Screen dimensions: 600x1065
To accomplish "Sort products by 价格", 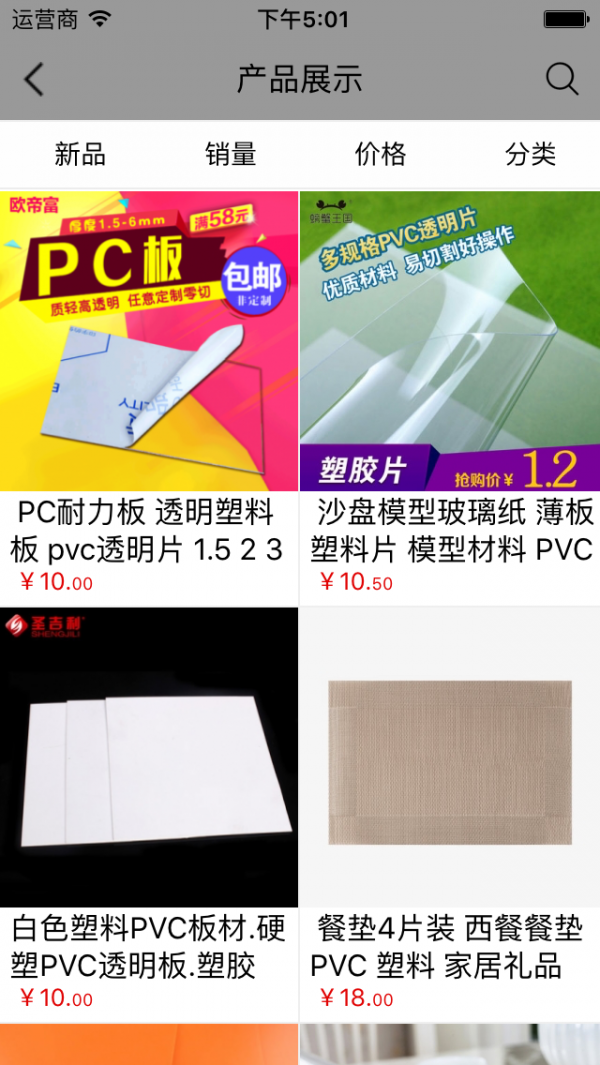I will [380, 154].
